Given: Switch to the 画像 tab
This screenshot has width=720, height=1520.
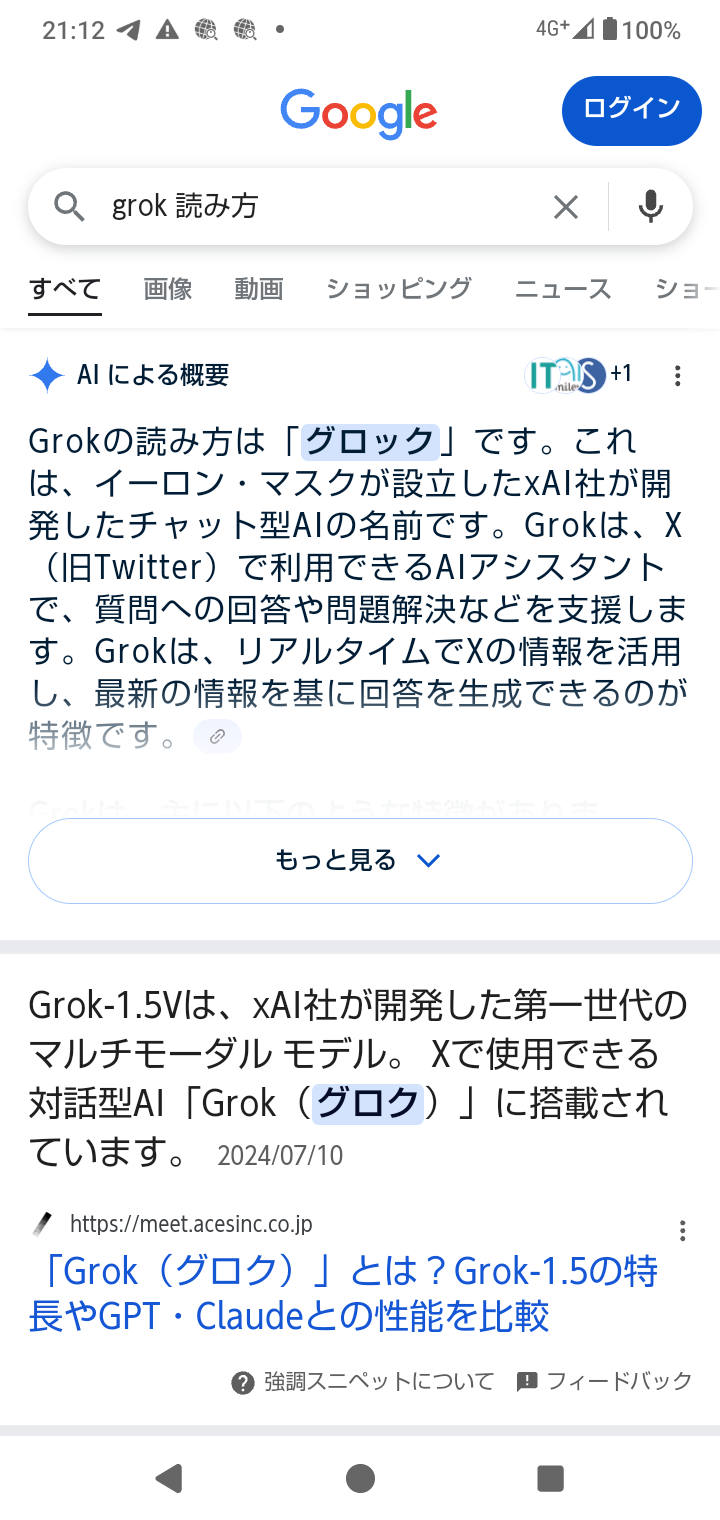Looking at the screenshot, I should pyautogui.click(x=168, y=289).
